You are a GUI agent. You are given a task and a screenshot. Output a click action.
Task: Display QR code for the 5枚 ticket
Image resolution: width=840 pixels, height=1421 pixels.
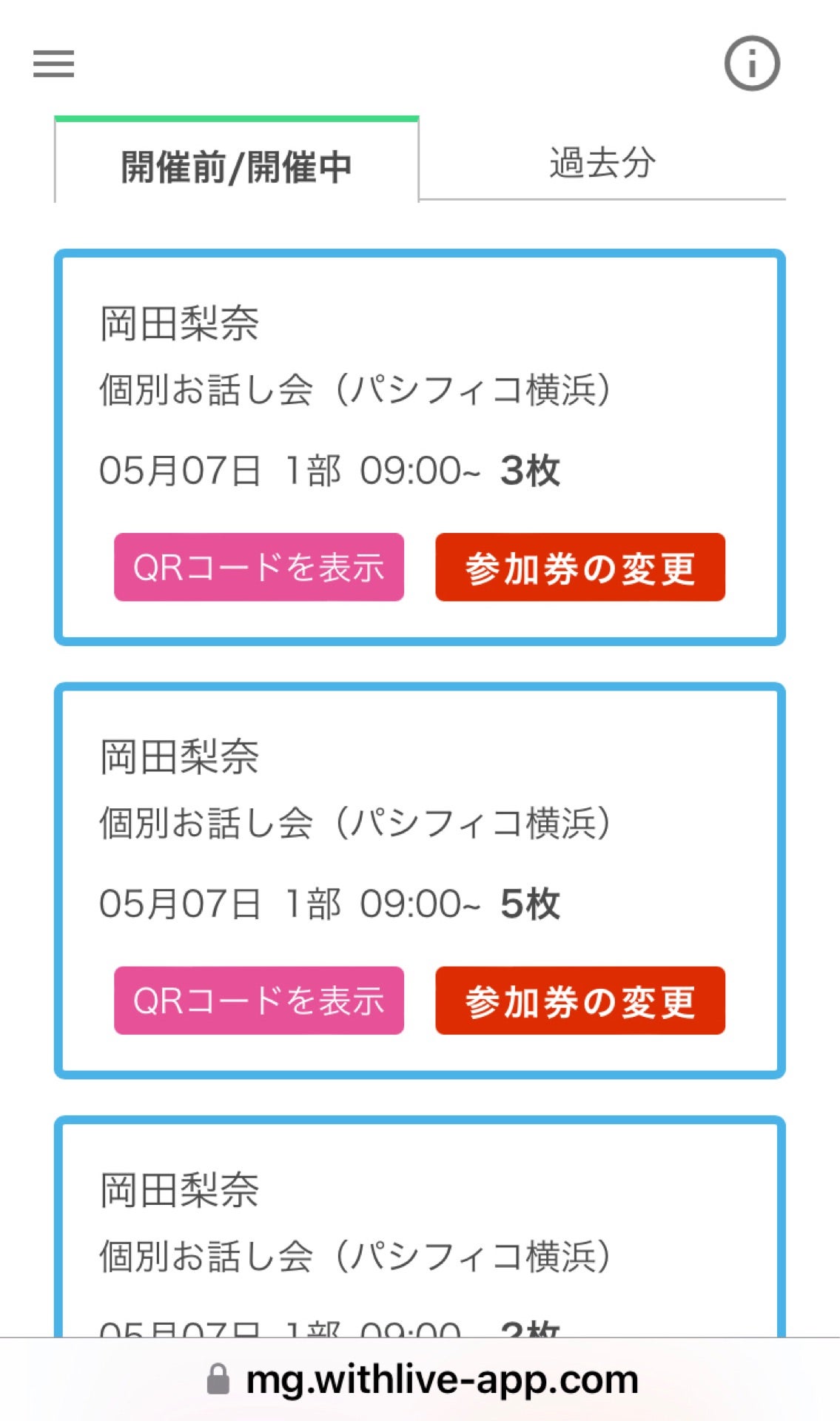pos(259,1001)
